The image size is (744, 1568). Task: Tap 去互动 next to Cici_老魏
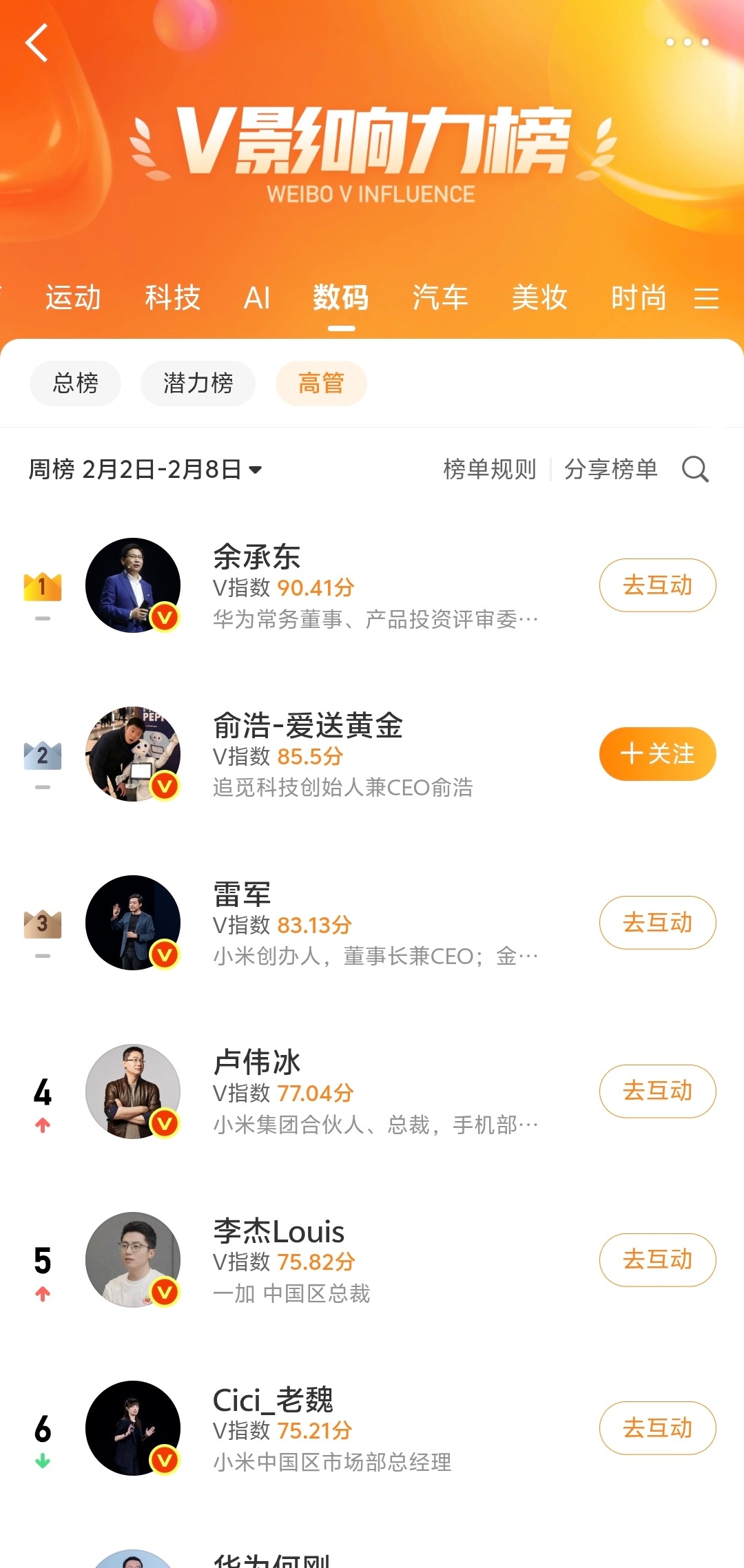(x=657, y=1428)
